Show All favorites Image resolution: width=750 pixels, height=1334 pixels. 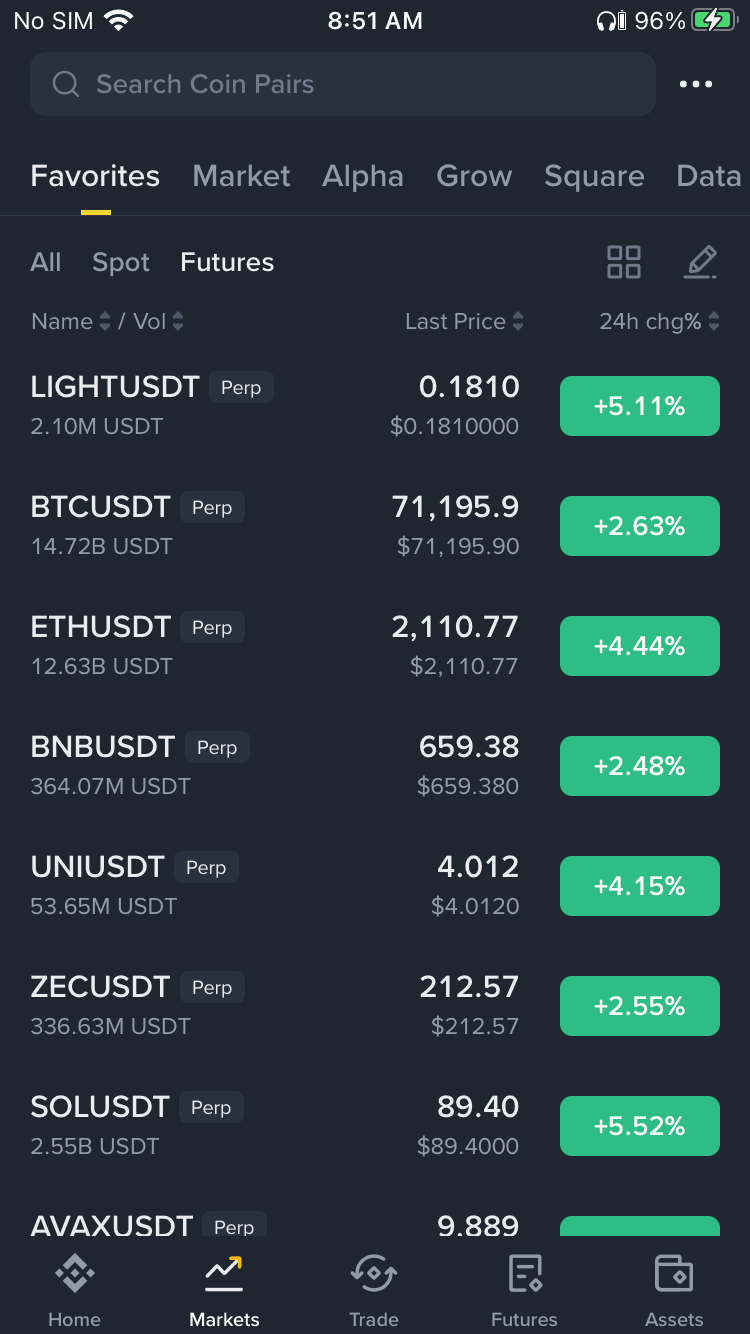pos(46,262)
